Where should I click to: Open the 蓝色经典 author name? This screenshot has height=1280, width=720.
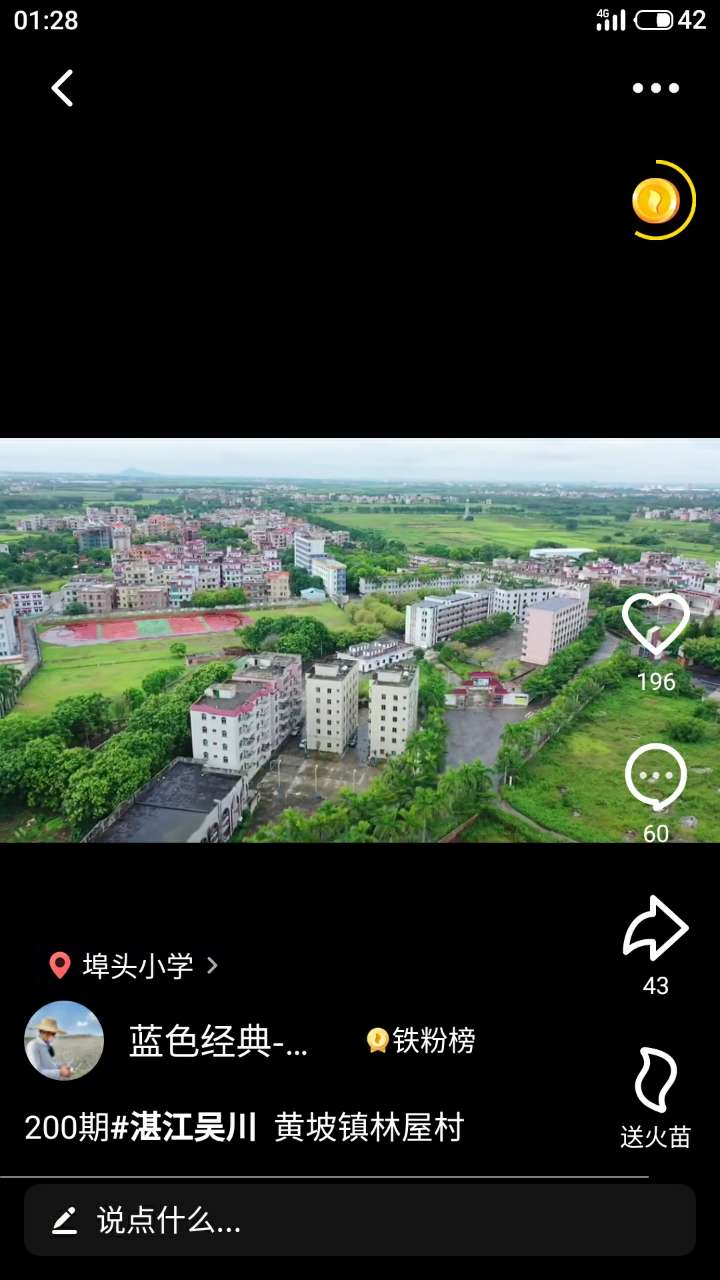point(218,1041)
